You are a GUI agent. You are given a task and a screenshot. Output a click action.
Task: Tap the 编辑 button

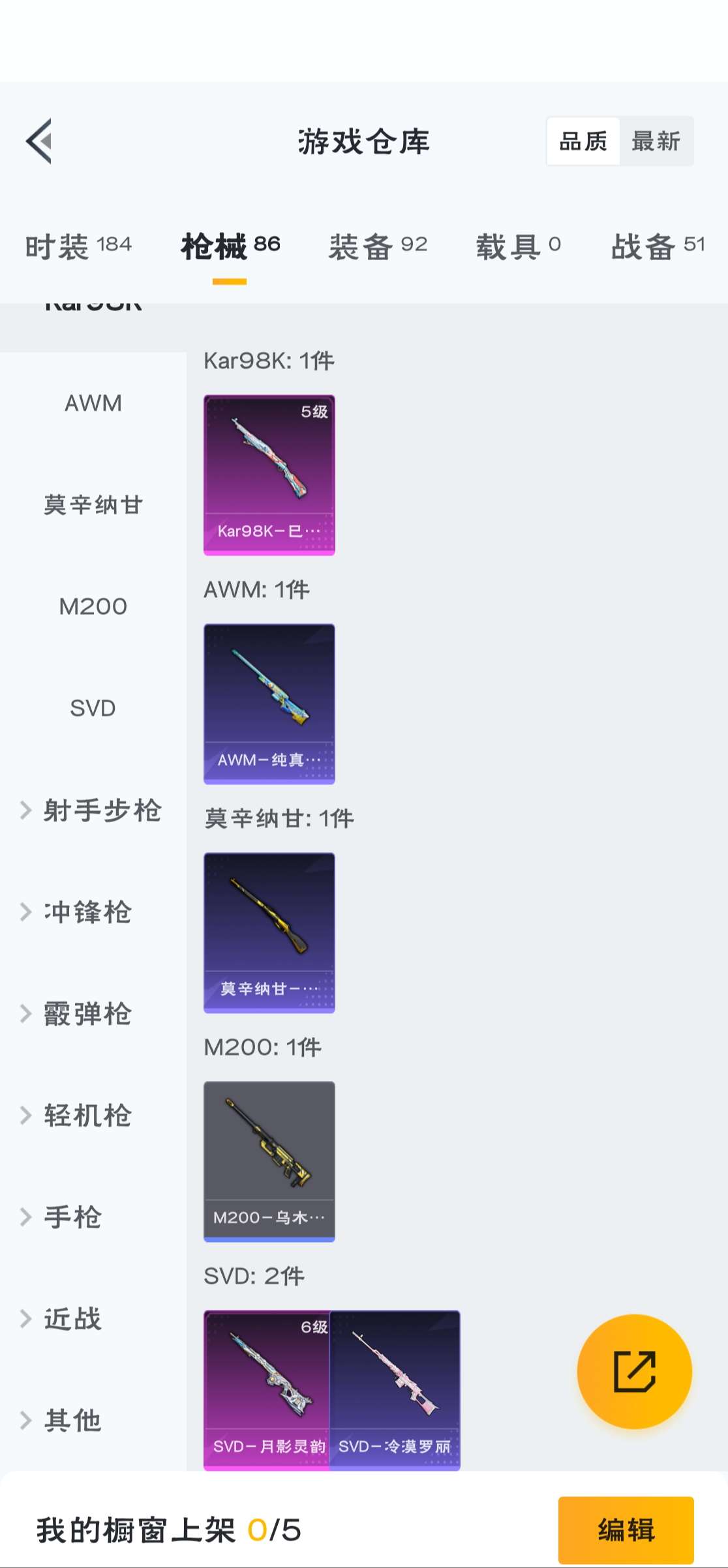point(626,1530)
